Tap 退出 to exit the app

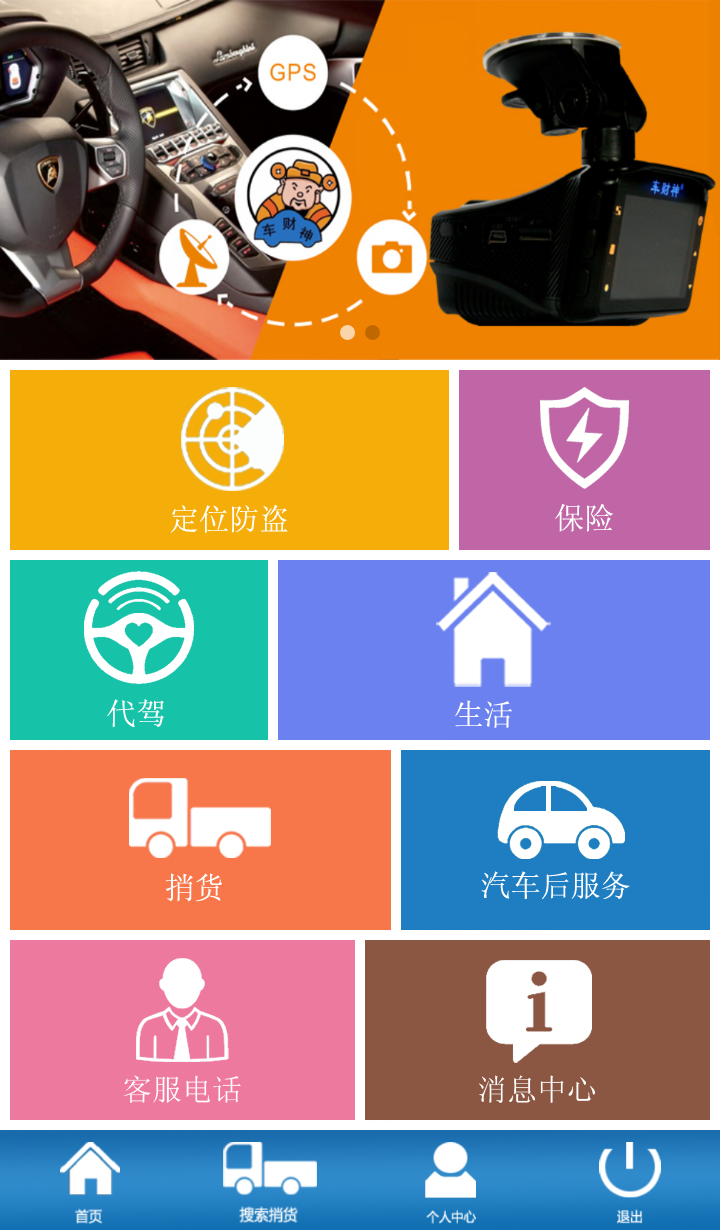[x=629, y=1182]
